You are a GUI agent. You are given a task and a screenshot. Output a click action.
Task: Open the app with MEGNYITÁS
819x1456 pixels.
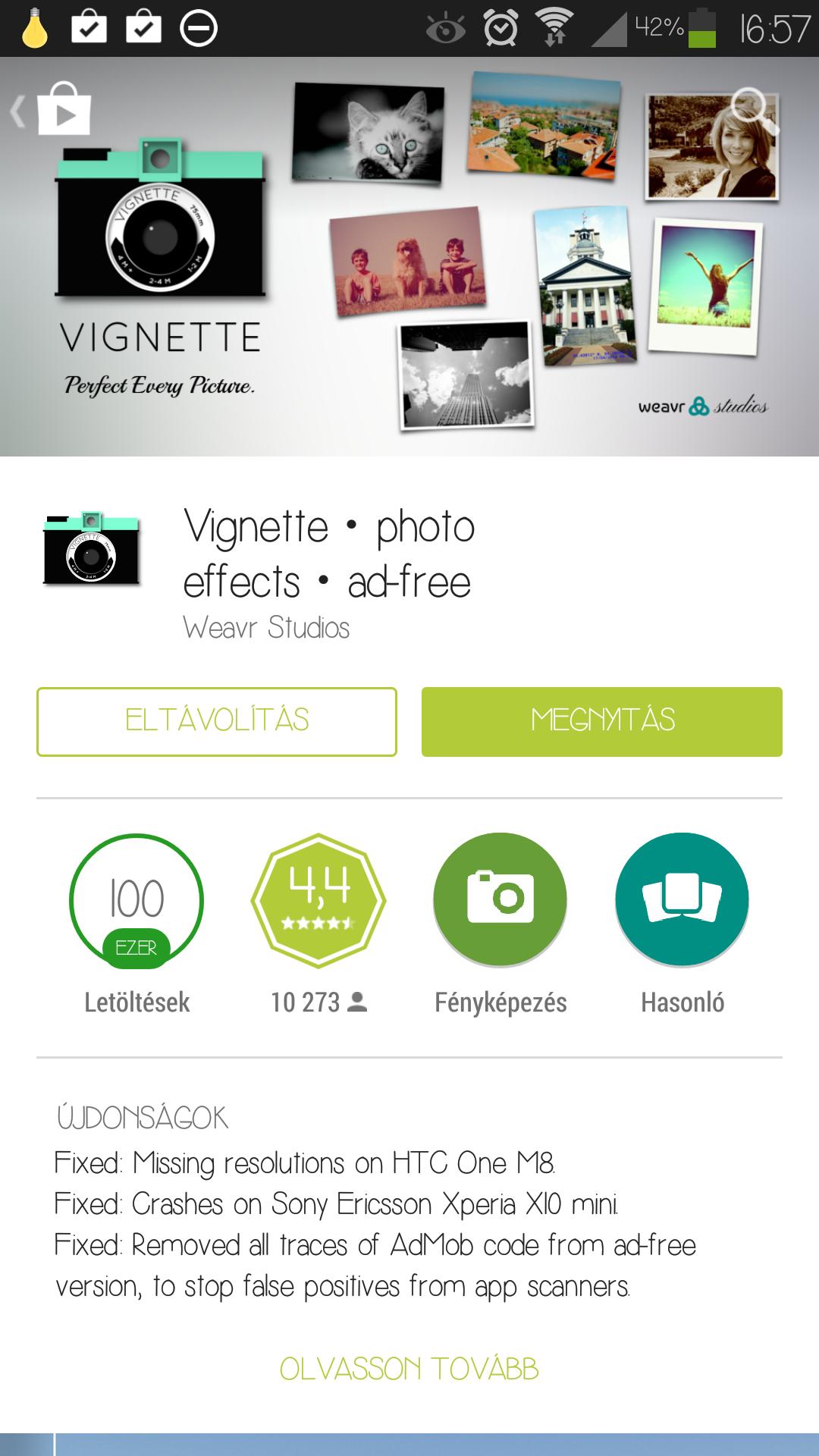tap(602, 721)
